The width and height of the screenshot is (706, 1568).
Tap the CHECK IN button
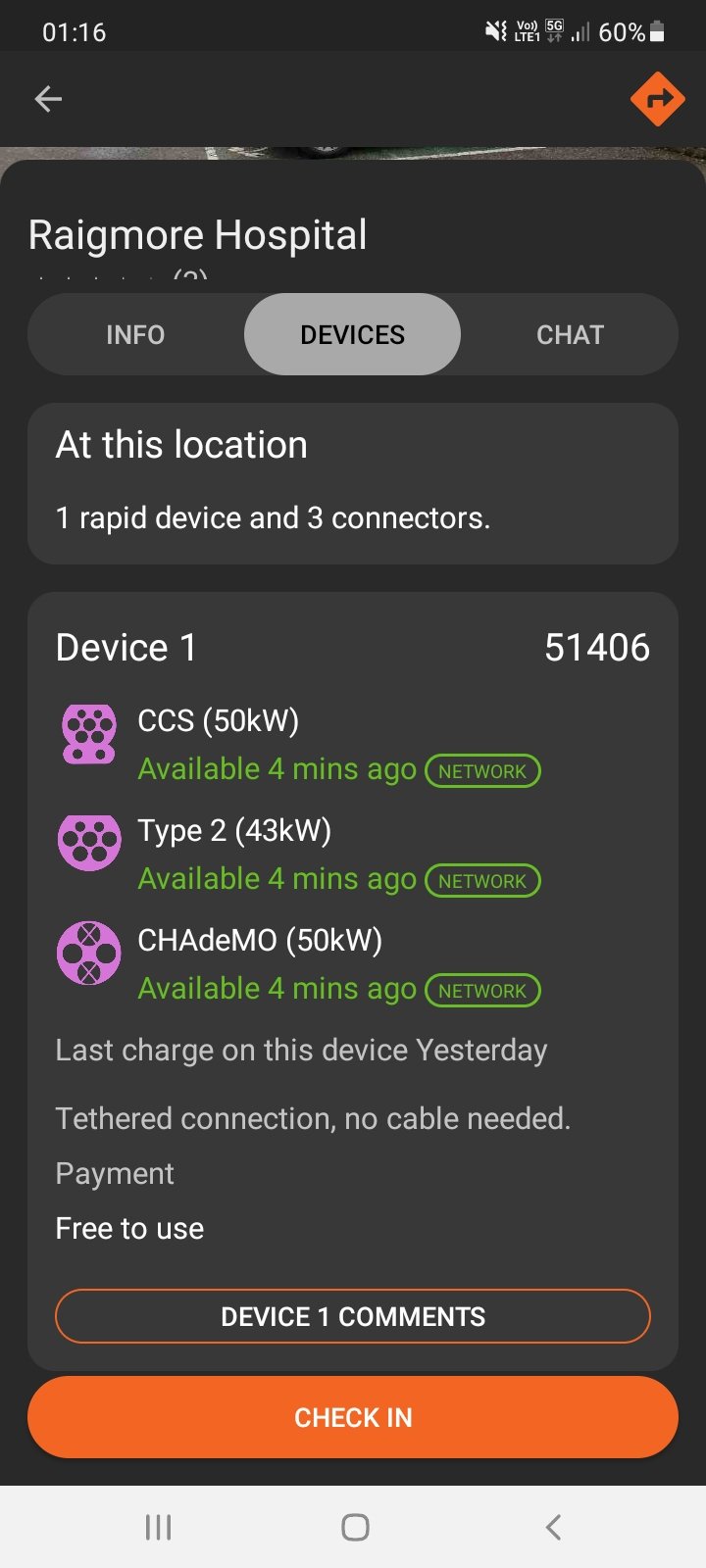click(353, 1417)
